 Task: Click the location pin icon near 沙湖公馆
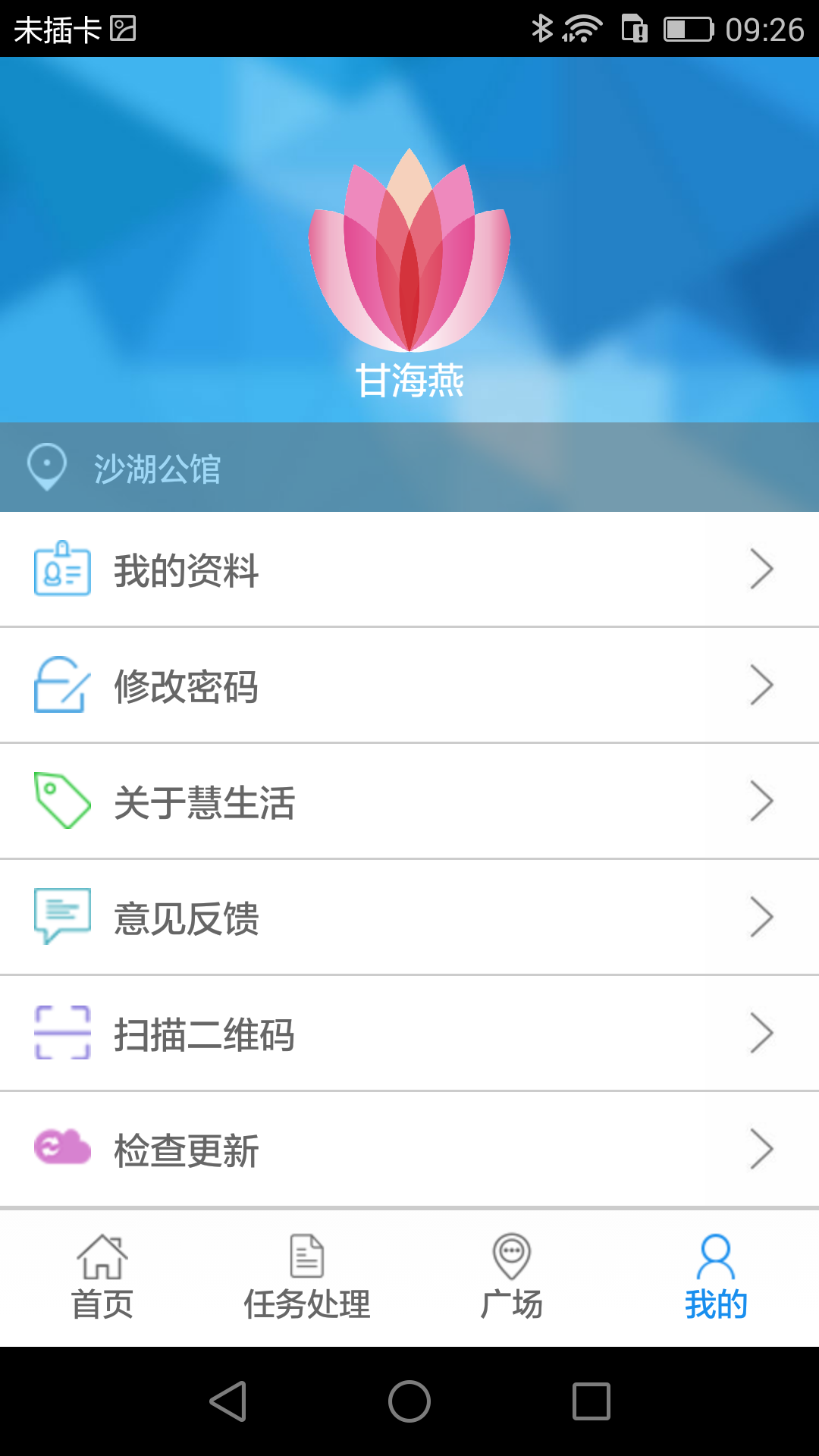pyautogui.click(x=47, y=466)
